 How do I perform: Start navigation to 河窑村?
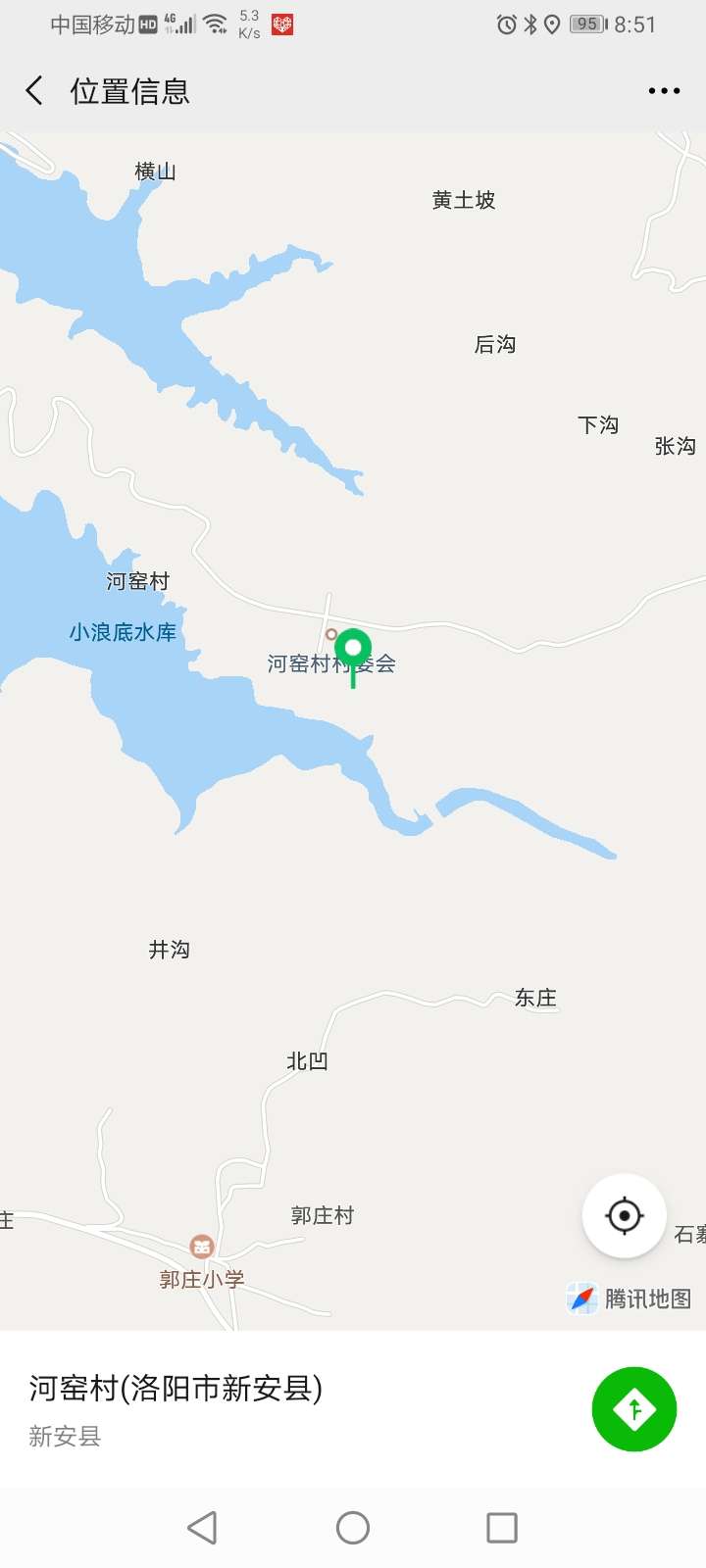point(634,1409)
